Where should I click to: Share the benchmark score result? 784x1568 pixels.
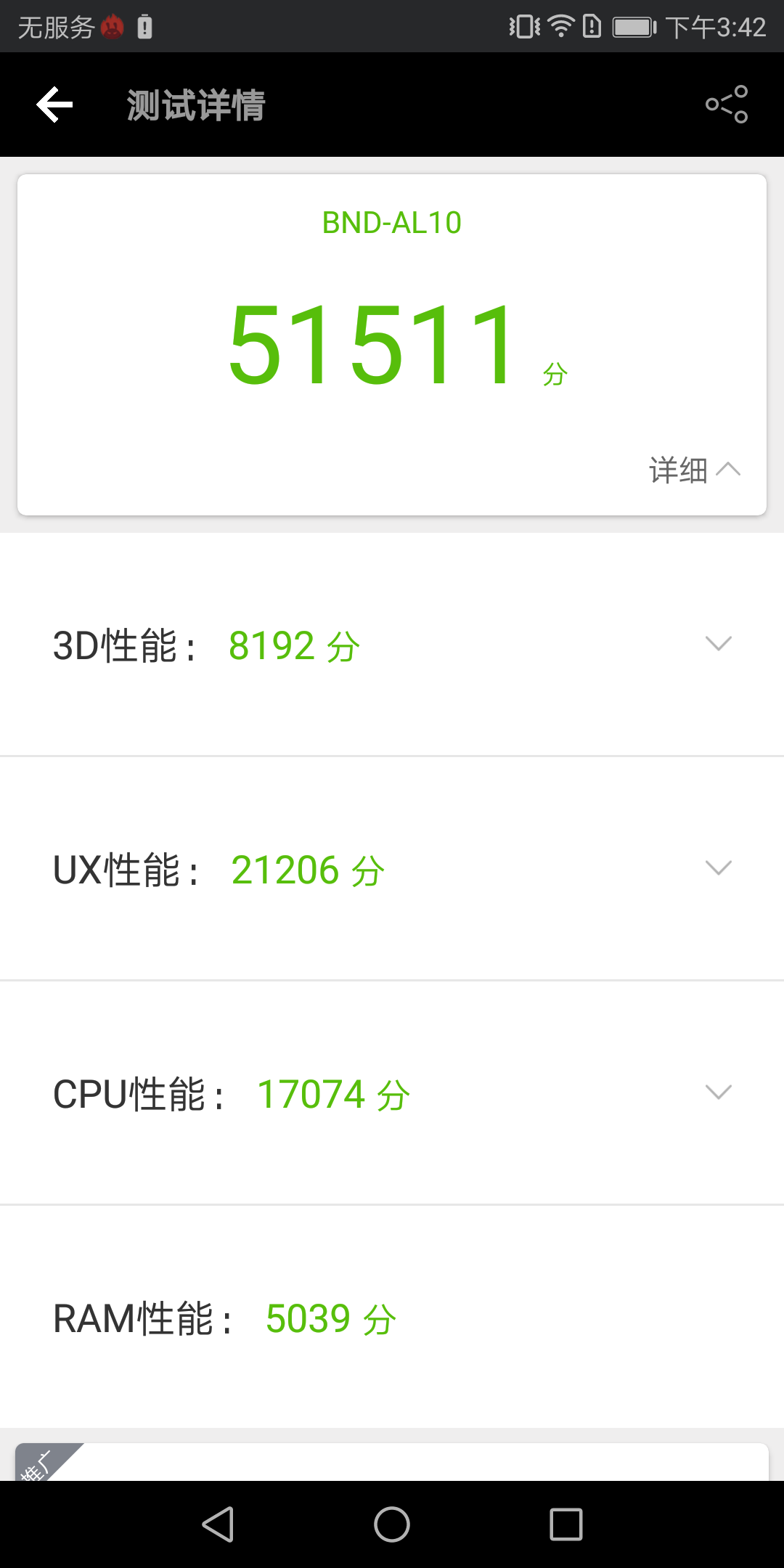point(727,105)
